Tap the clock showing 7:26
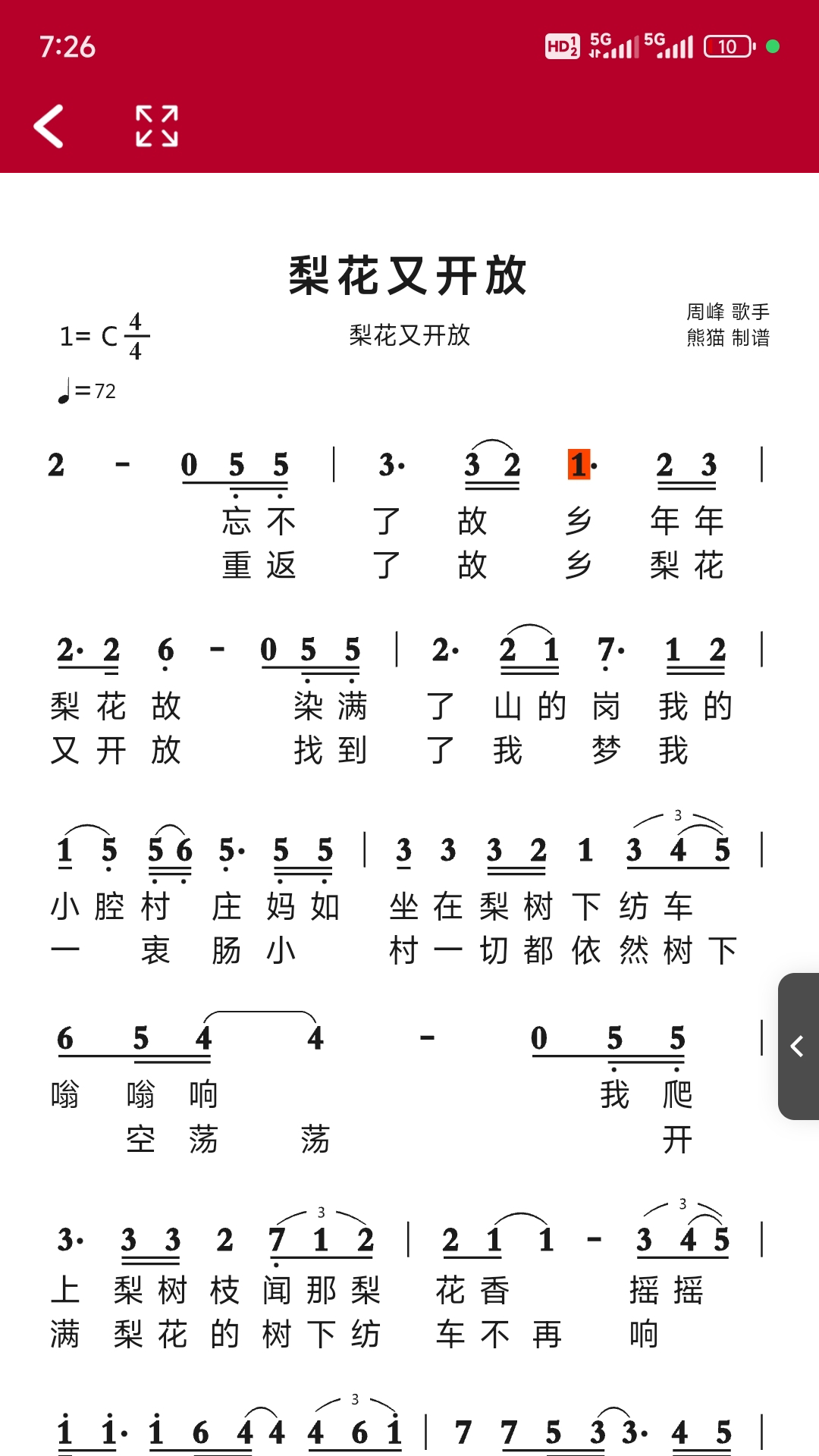Image resolution: width=819 pixels, height=1456 pixels. click(67, 46)
